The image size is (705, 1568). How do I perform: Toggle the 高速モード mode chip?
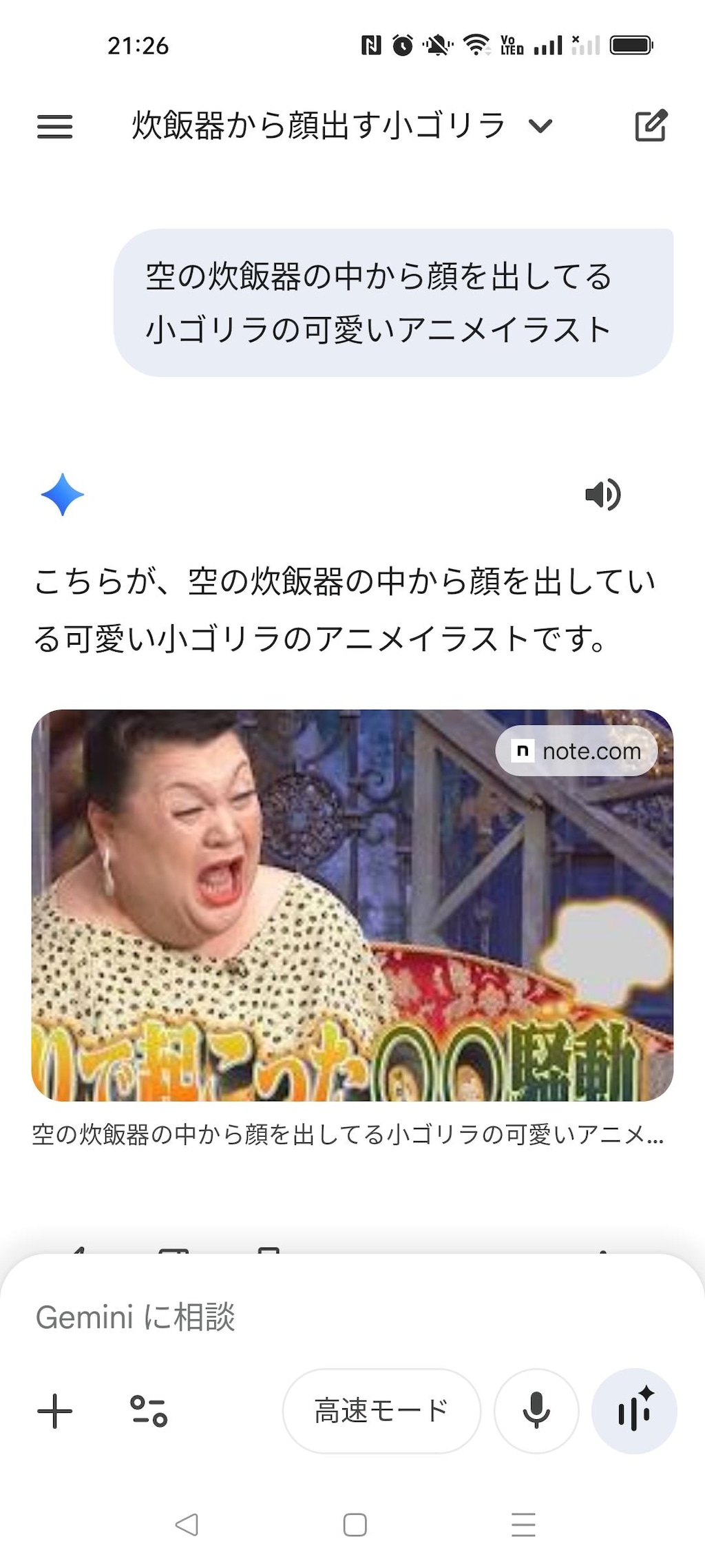point(381,1408)
